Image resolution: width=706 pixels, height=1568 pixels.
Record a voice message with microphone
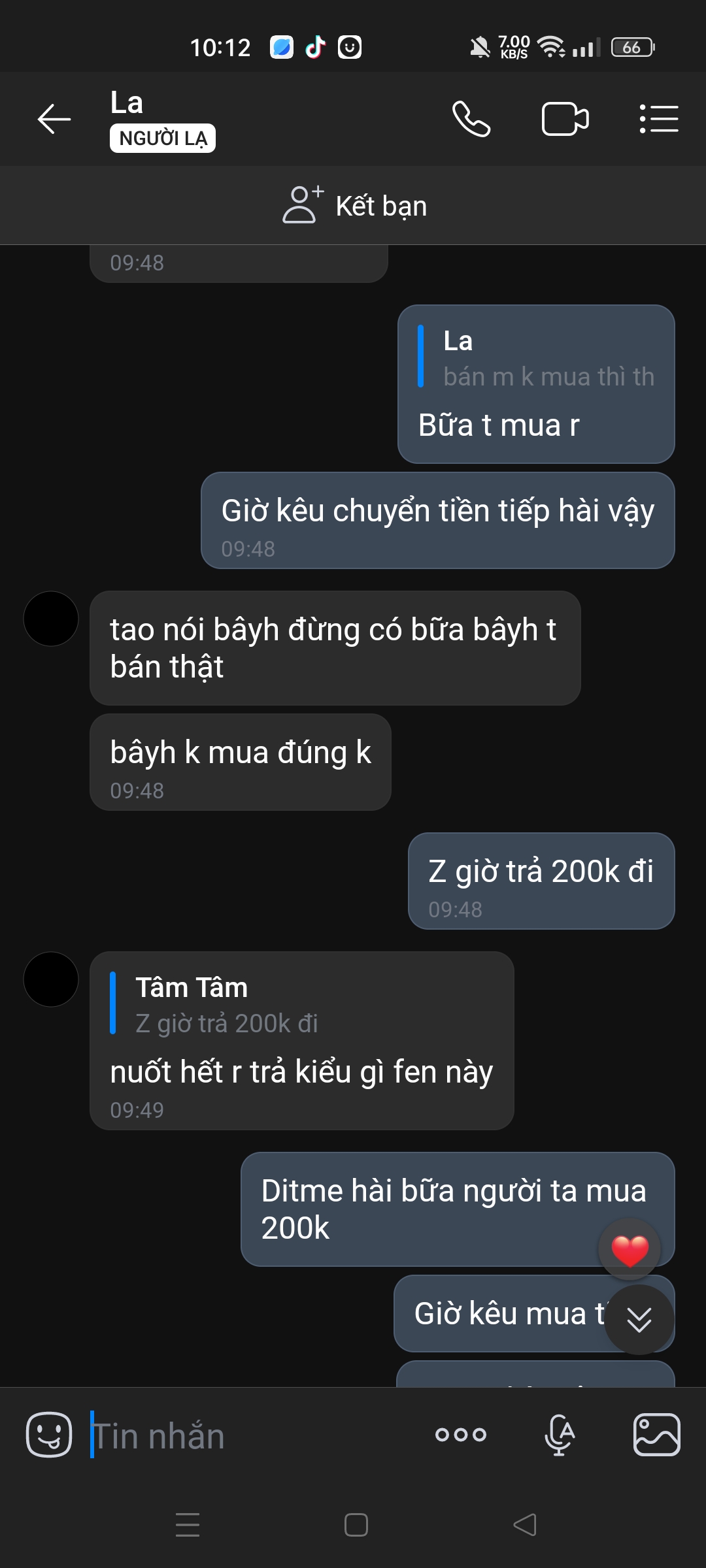(x=560, y=1435)
